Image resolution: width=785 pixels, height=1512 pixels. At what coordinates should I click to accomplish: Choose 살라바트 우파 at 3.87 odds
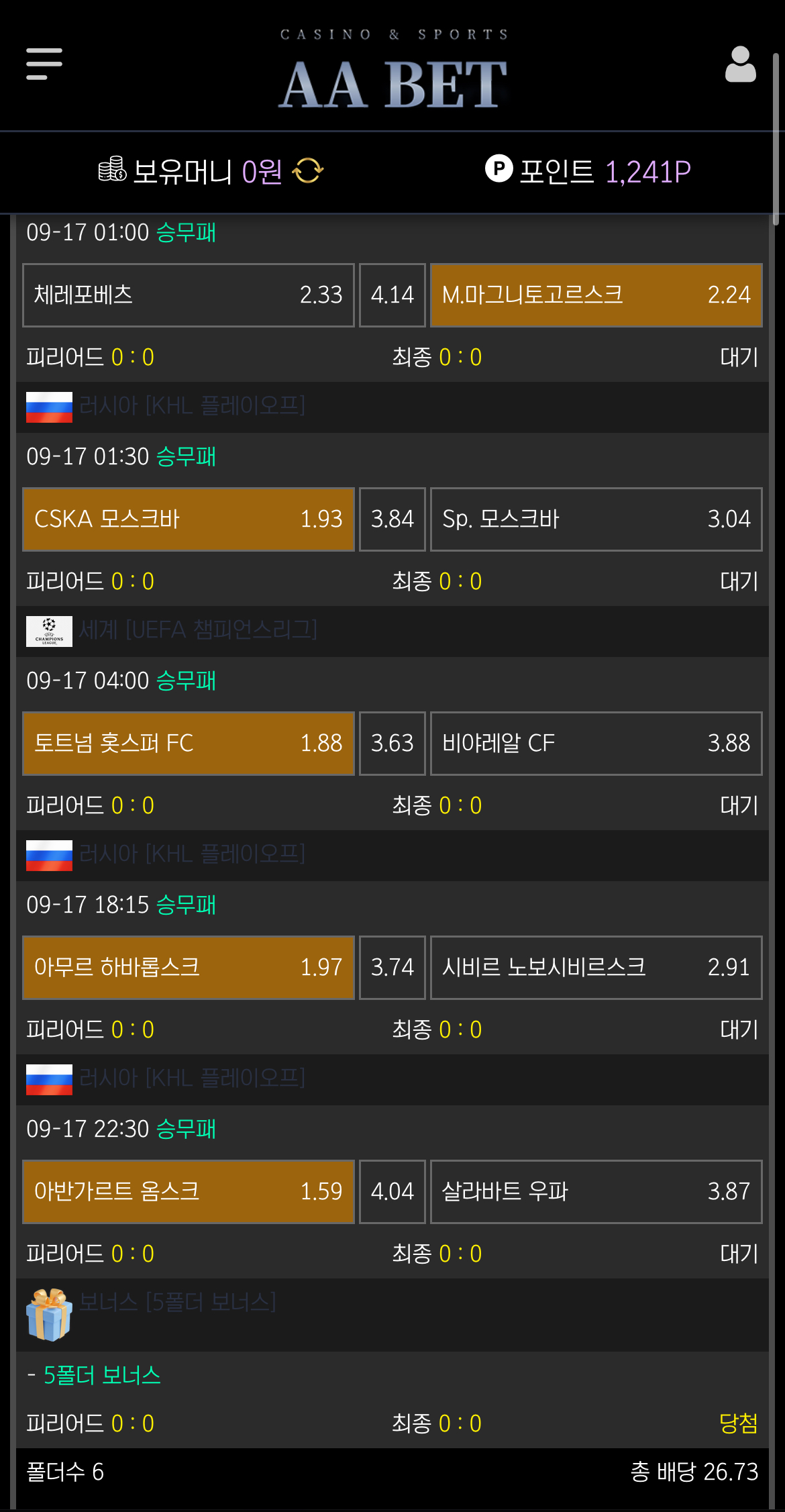596,1192
